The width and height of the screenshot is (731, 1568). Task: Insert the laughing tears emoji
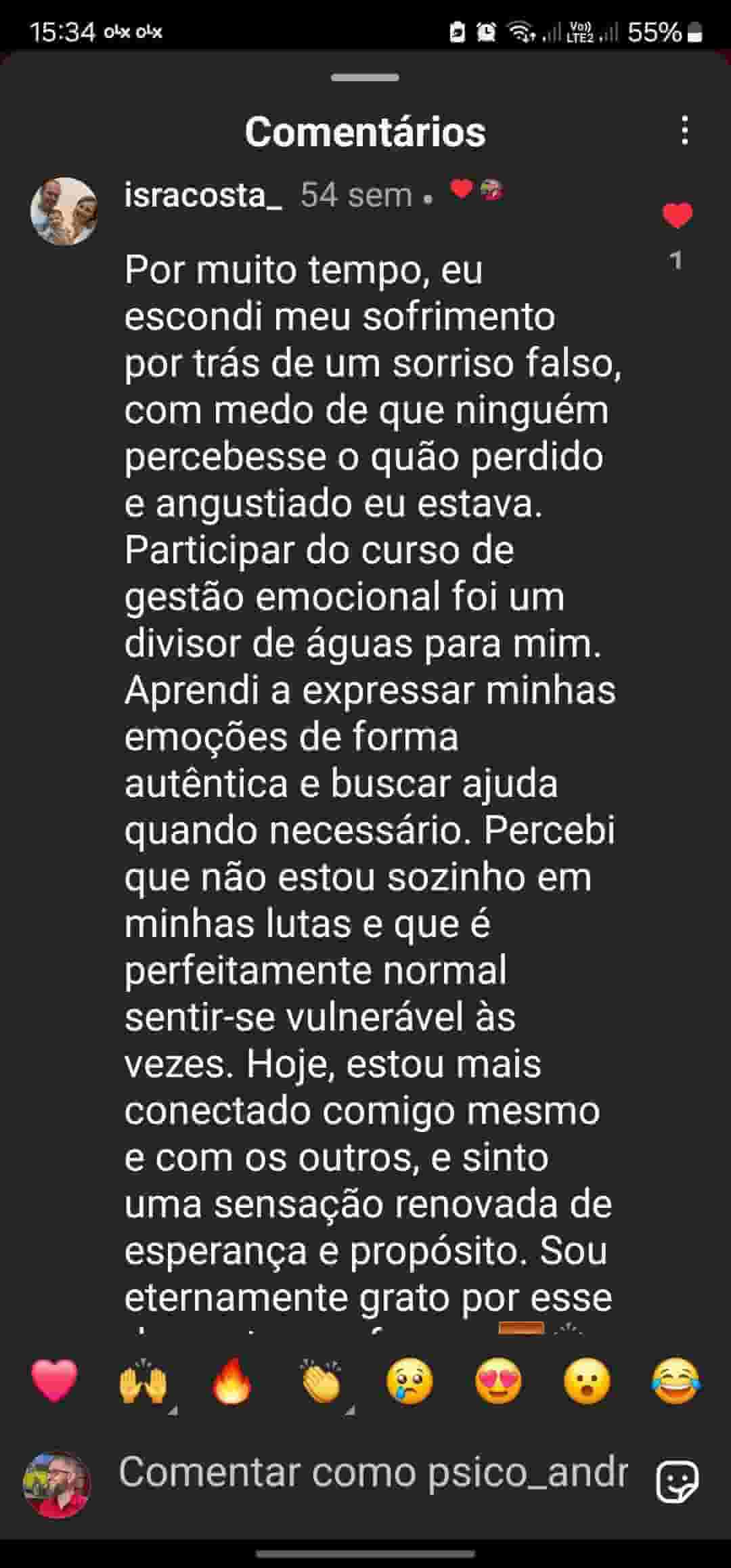pos(675,1381)
